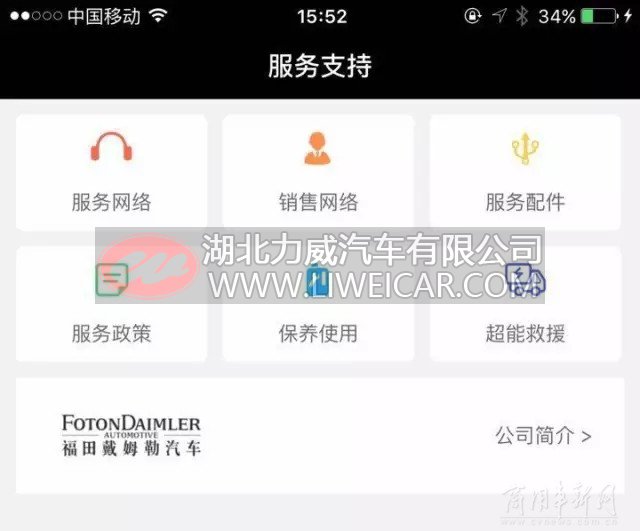Open the 超能救援 rescue service tile

point(526,305)
